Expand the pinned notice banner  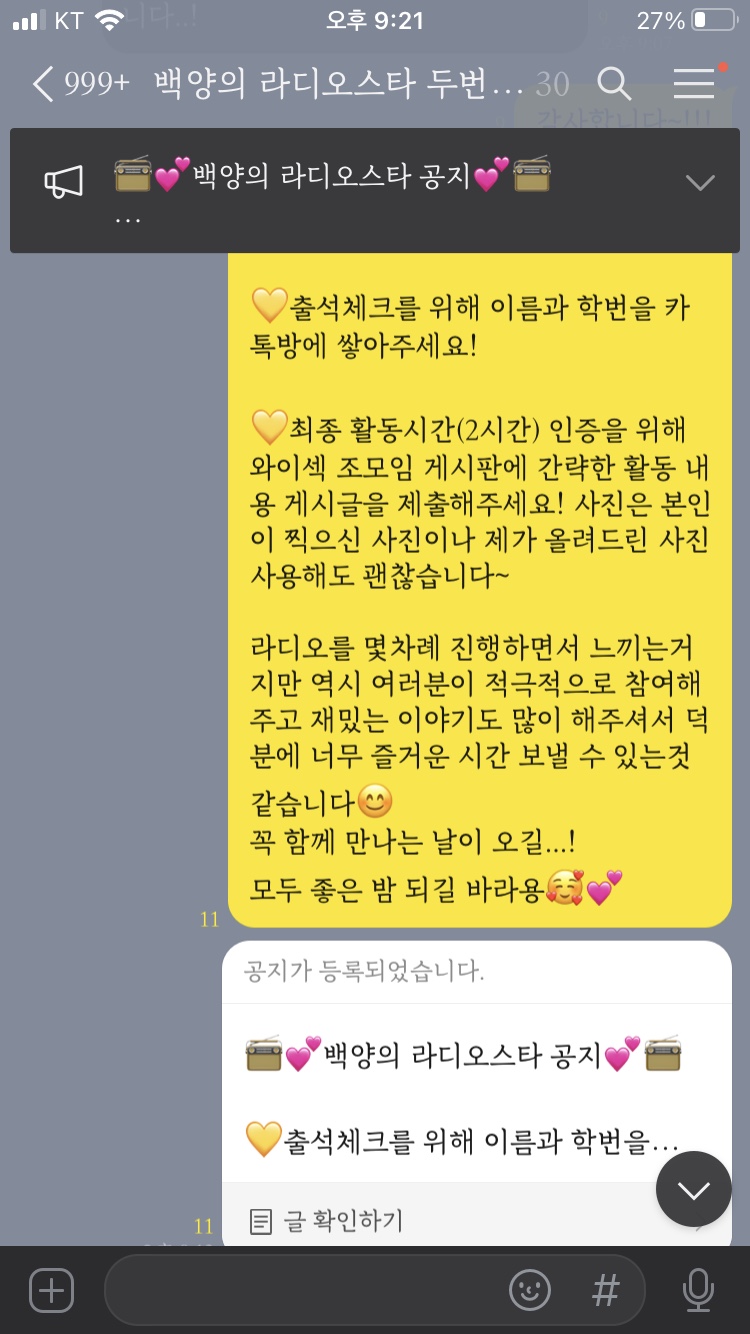coord(699,182)
